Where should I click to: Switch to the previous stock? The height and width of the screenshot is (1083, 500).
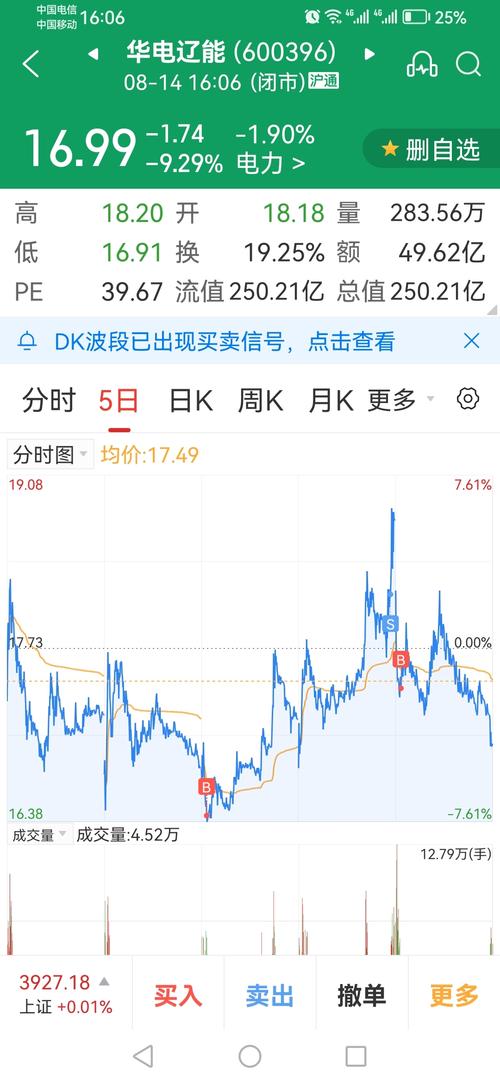[x=93, y=53]
